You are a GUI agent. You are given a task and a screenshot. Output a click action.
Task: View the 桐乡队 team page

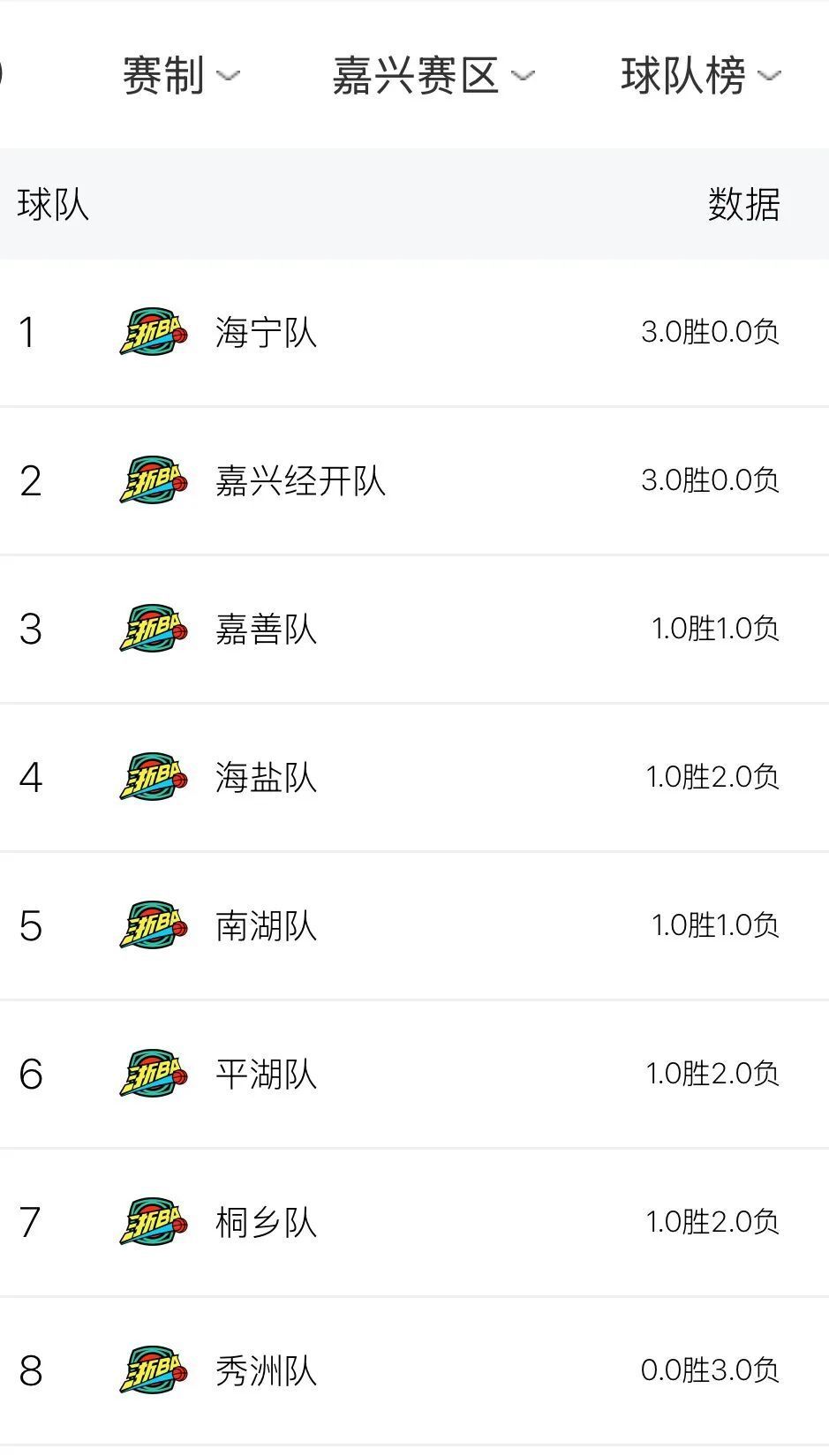point(414,1223)
